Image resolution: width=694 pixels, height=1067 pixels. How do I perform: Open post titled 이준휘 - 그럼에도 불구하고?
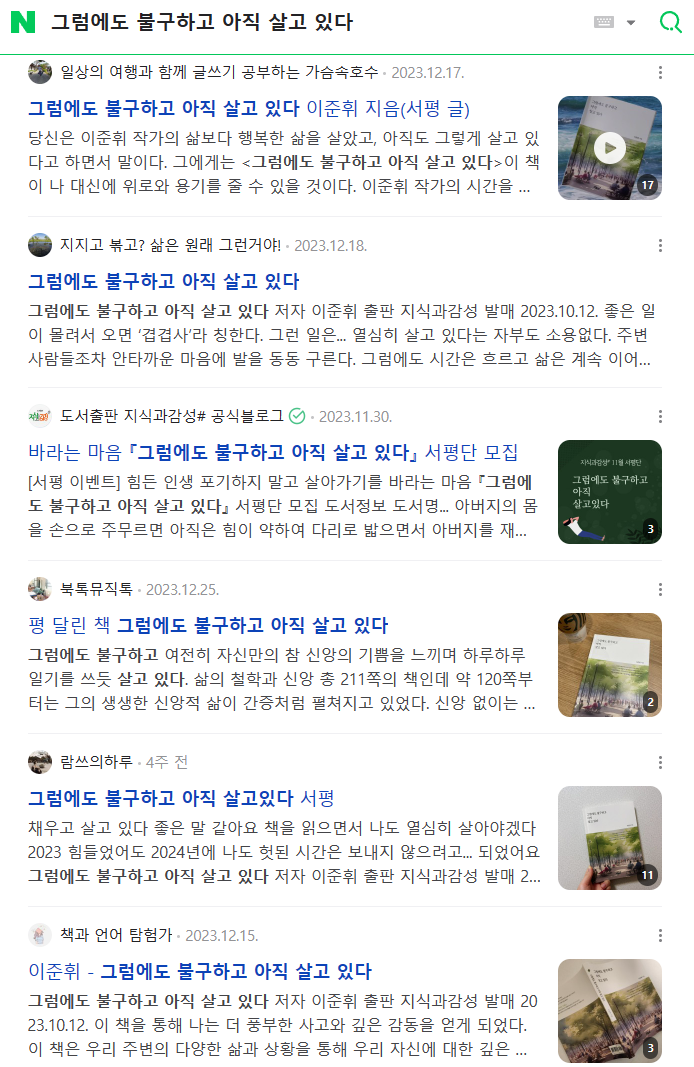click(x=200, y=971)
